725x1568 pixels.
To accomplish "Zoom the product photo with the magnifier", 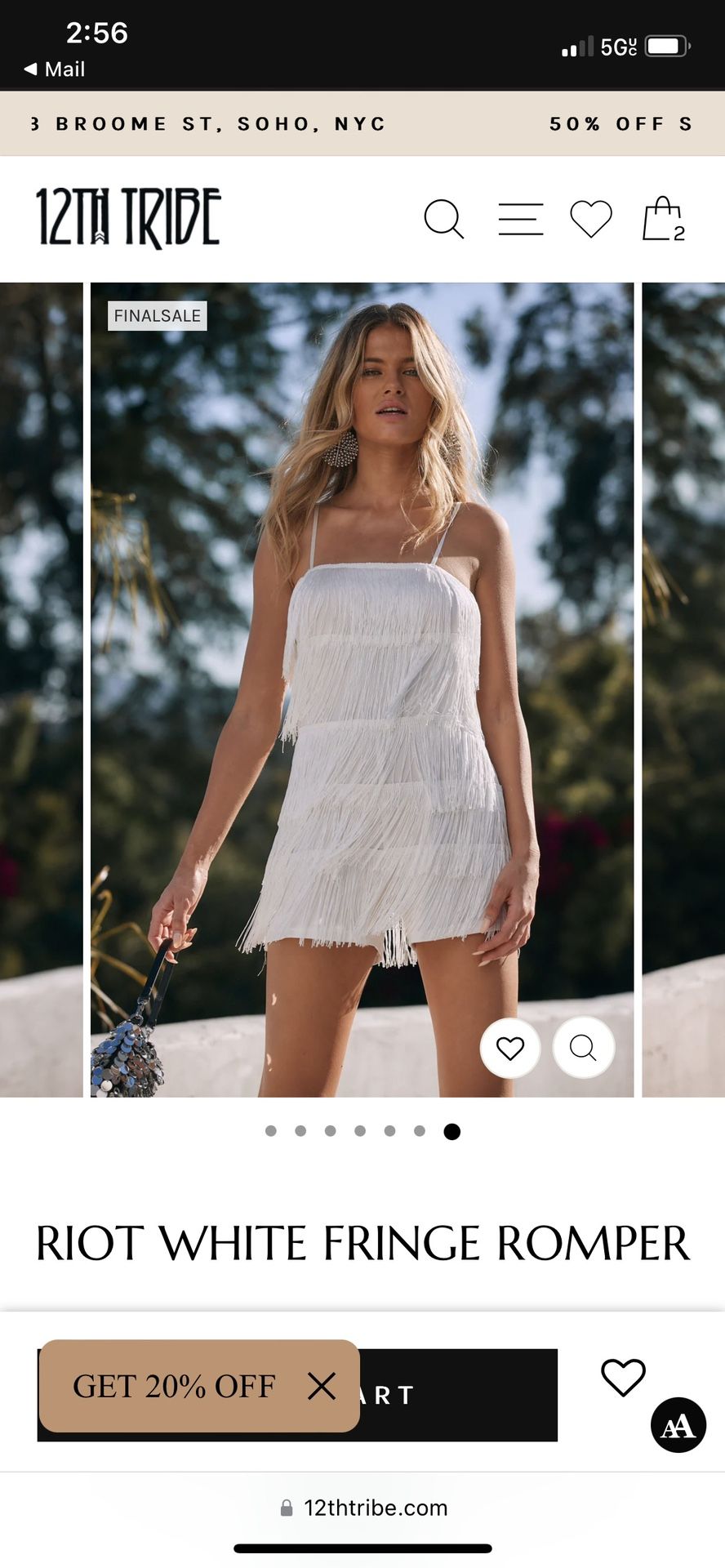I will pos(583,1047).
